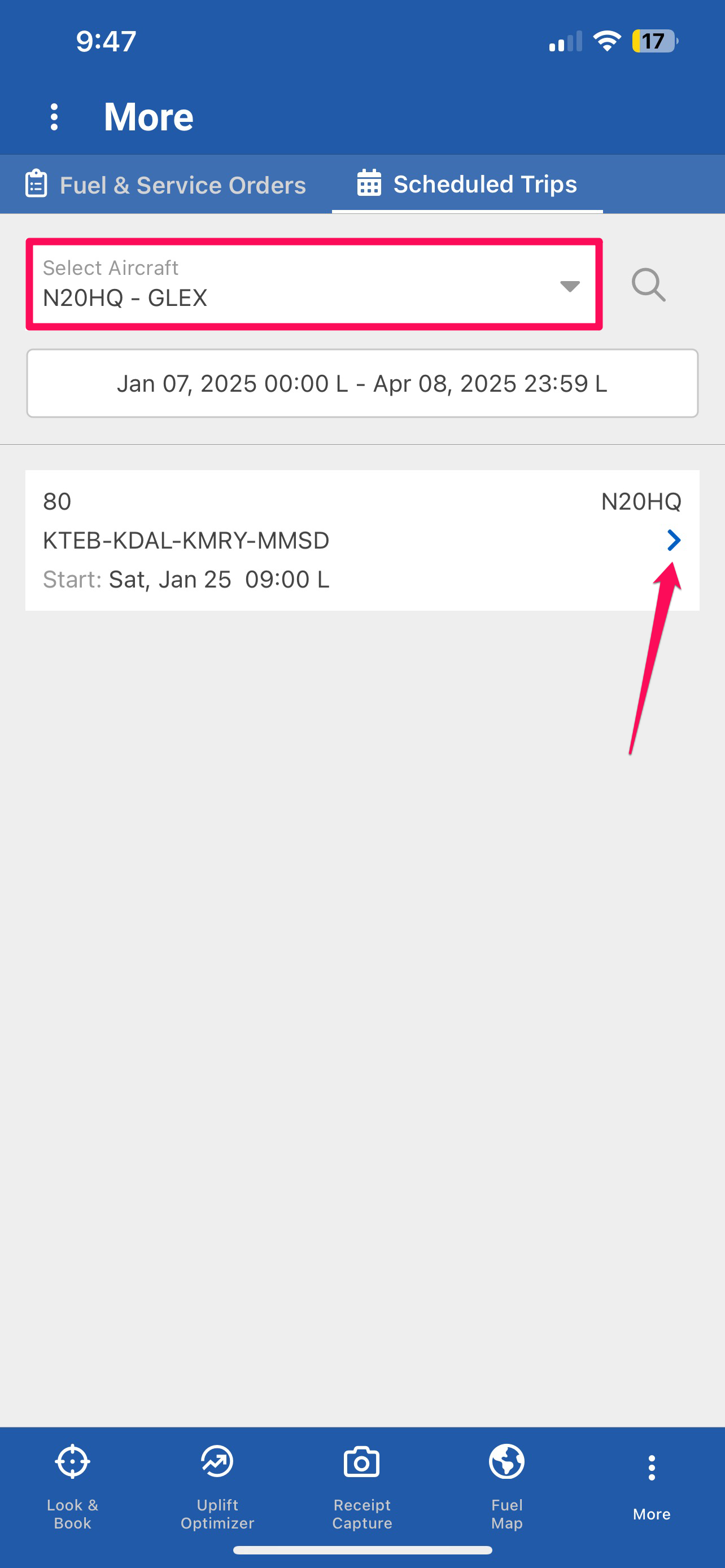Select More in the bottom bar
Viewport: 725px width, 1568px height.
click(652, 1484)
